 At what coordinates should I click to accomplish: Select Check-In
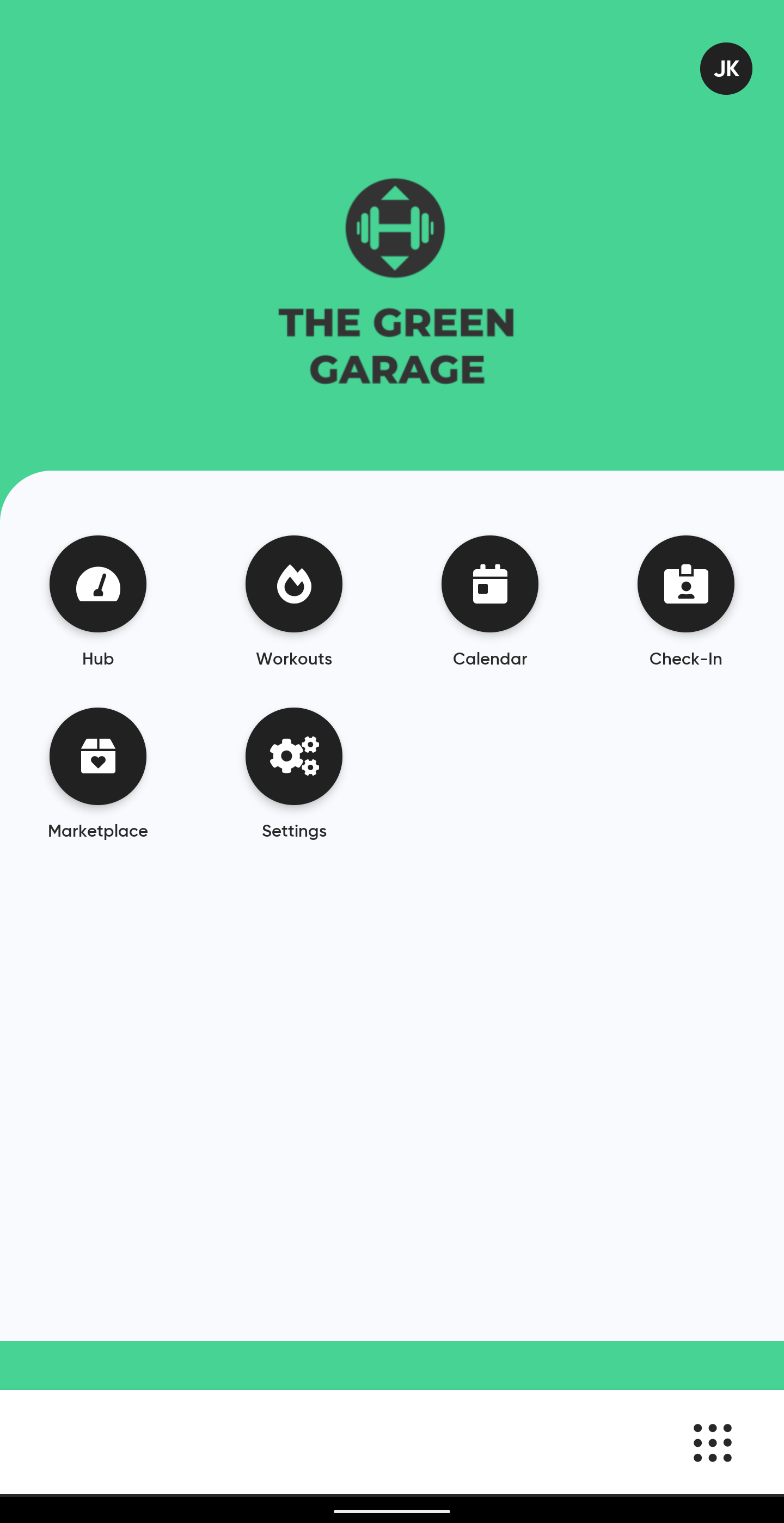pos(685,583)
